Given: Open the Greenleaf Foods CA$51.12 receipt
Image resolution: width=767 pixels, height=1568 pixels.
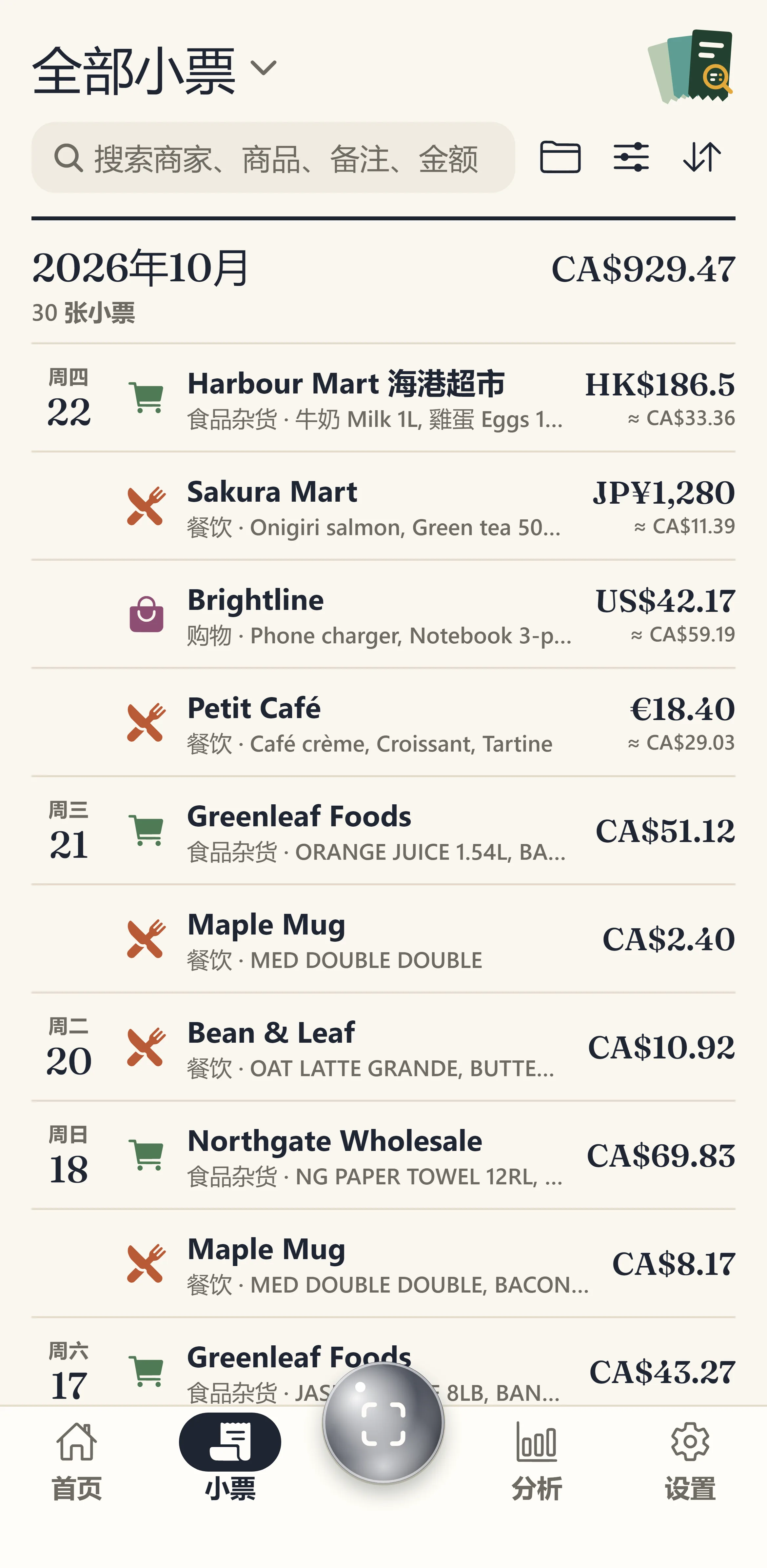Looking at the screenshot, I should click(x=383, y=831).
